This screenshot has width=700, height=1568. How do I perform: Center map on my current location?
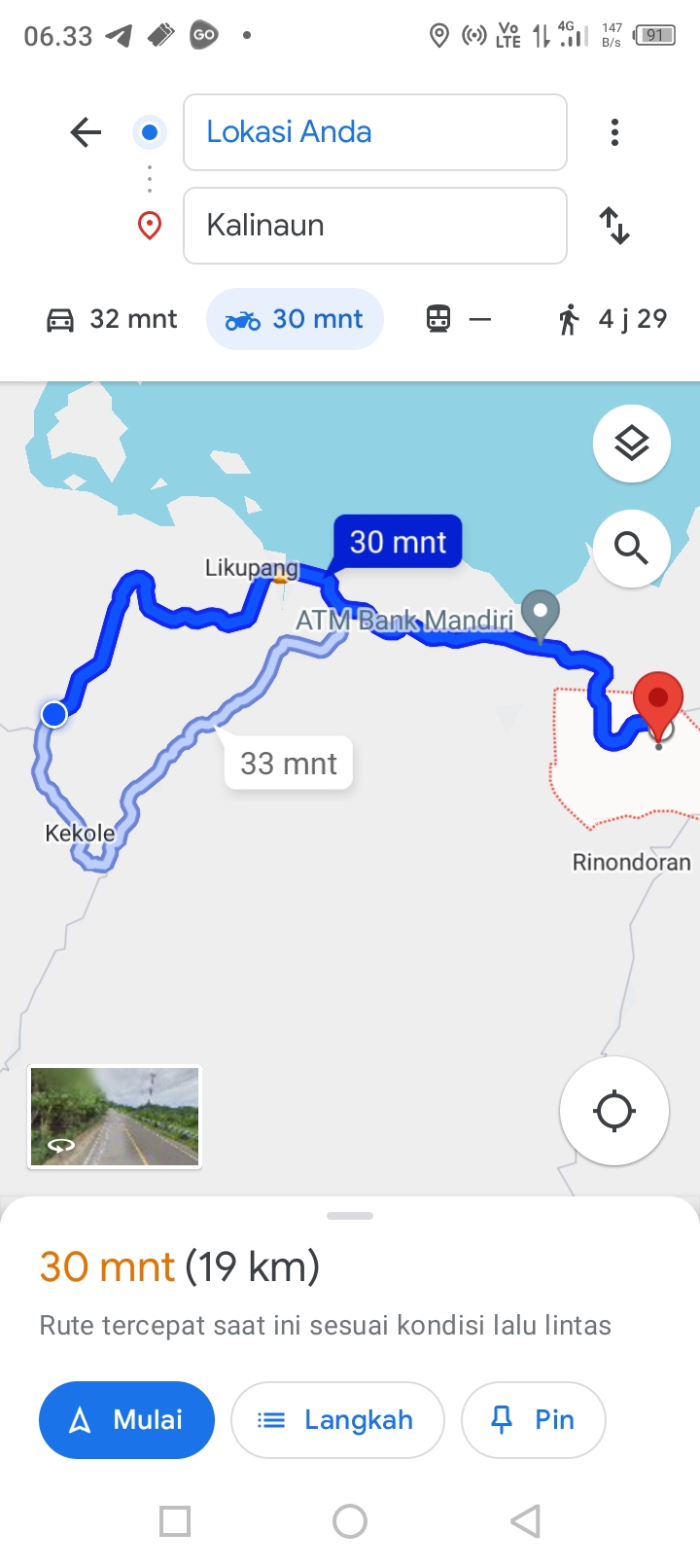coord(614,1111)
